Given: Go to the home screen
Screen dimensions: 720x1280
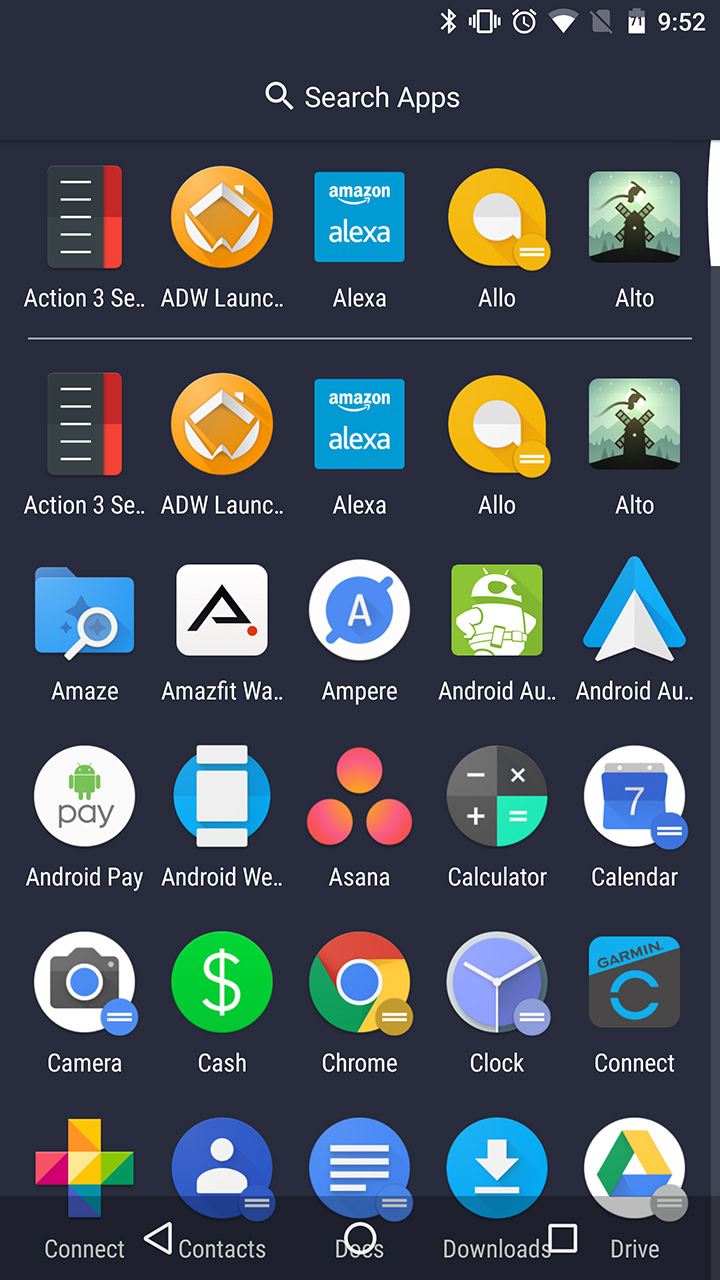Looking at the screenshot, I should point(360,1238).
